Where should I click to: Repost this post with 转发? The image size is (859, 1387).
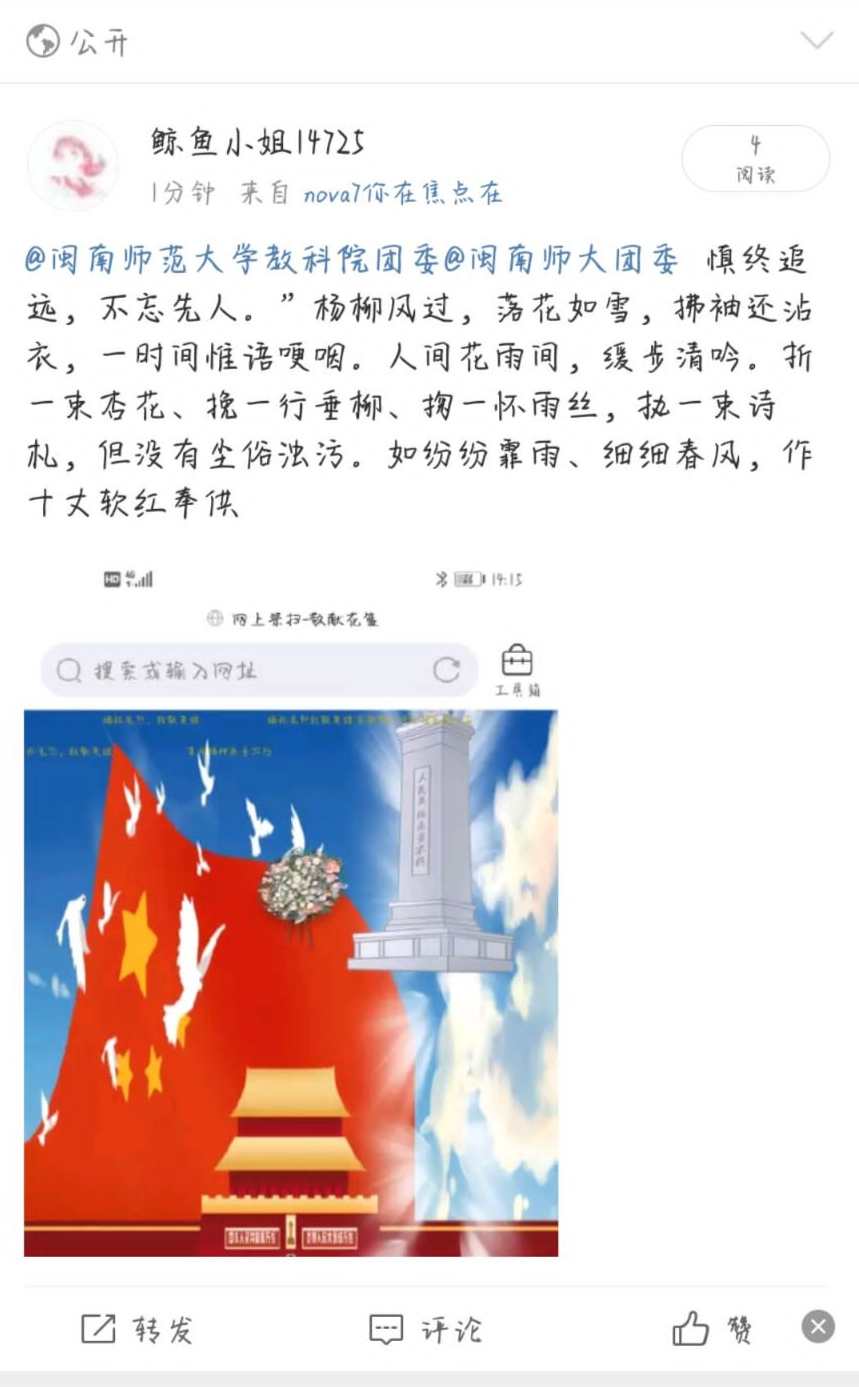pos(137,1328)
